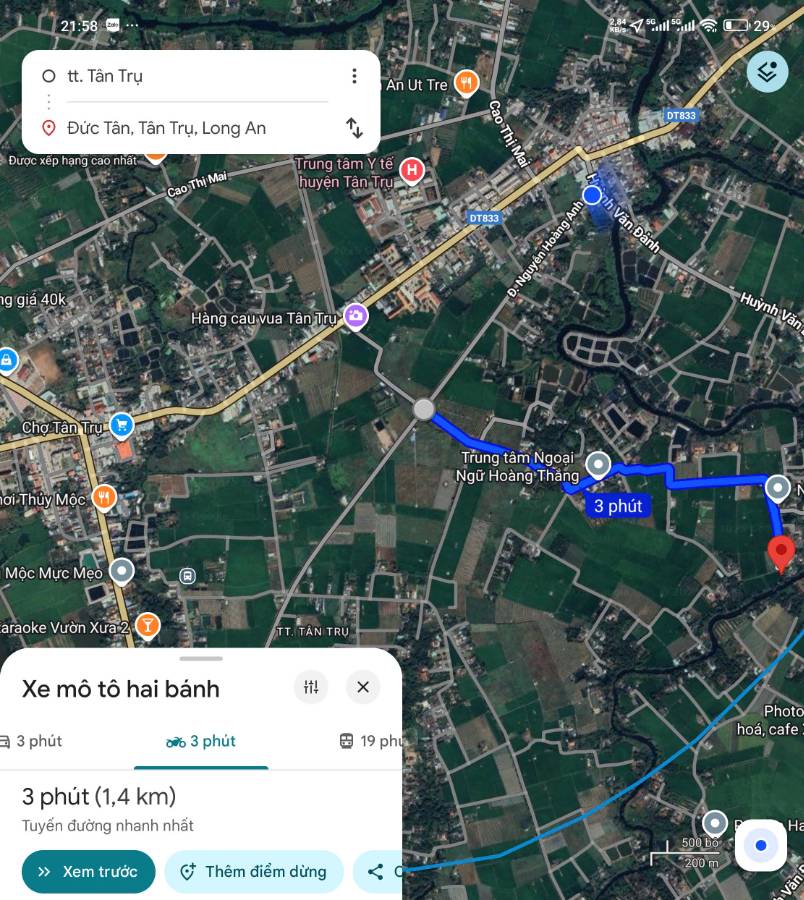
Task: Open the overflow menu in directions box
Action: [x=354, y=76]
